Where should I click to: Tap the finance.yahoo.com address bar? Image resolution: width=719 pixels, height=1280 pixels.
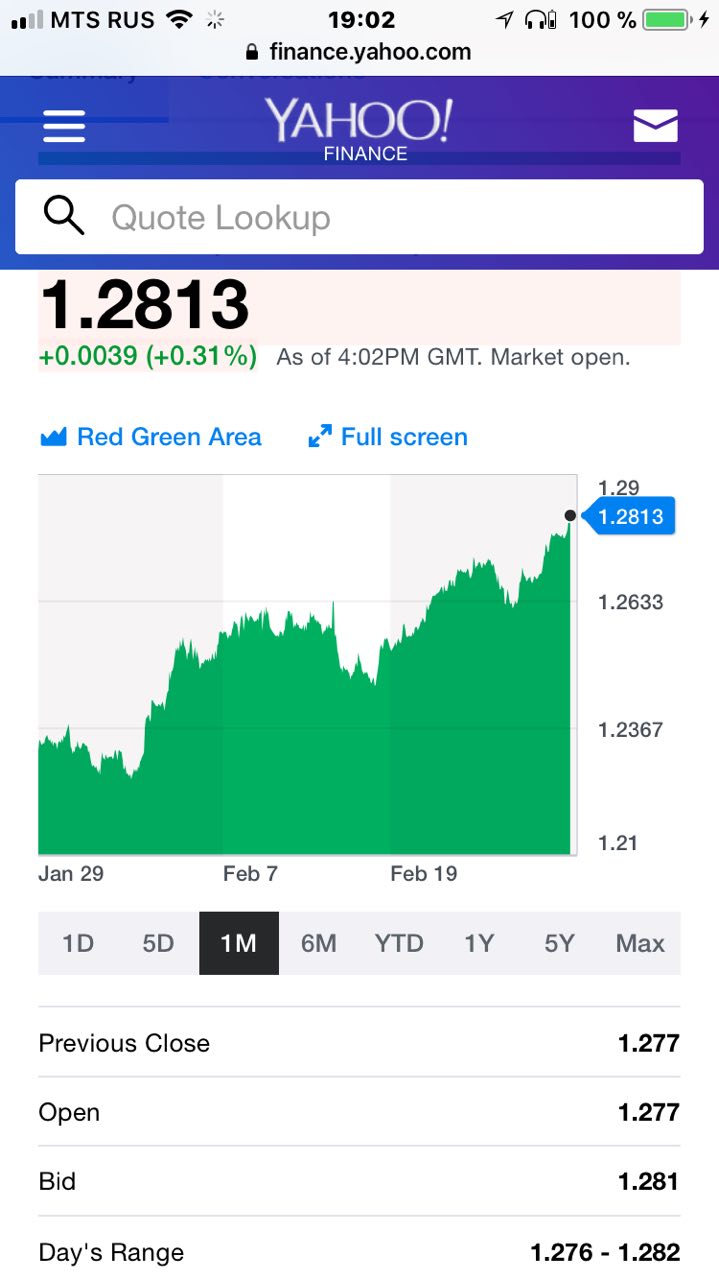coord(359,51)
